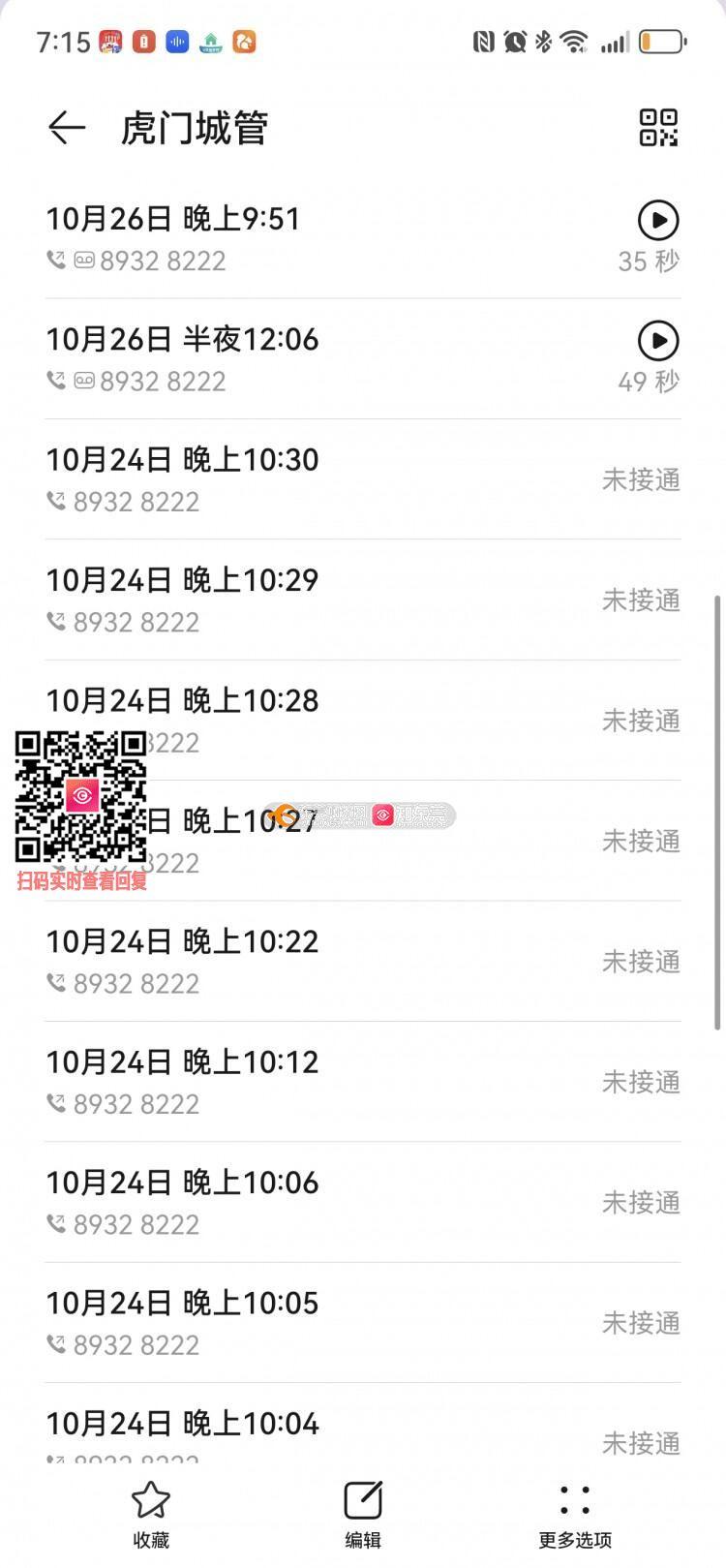Open the 10月24日 晚上10:06 call entry
Image resolution: width=726 pixels, height=1568 pixels.
[362, 1202]
